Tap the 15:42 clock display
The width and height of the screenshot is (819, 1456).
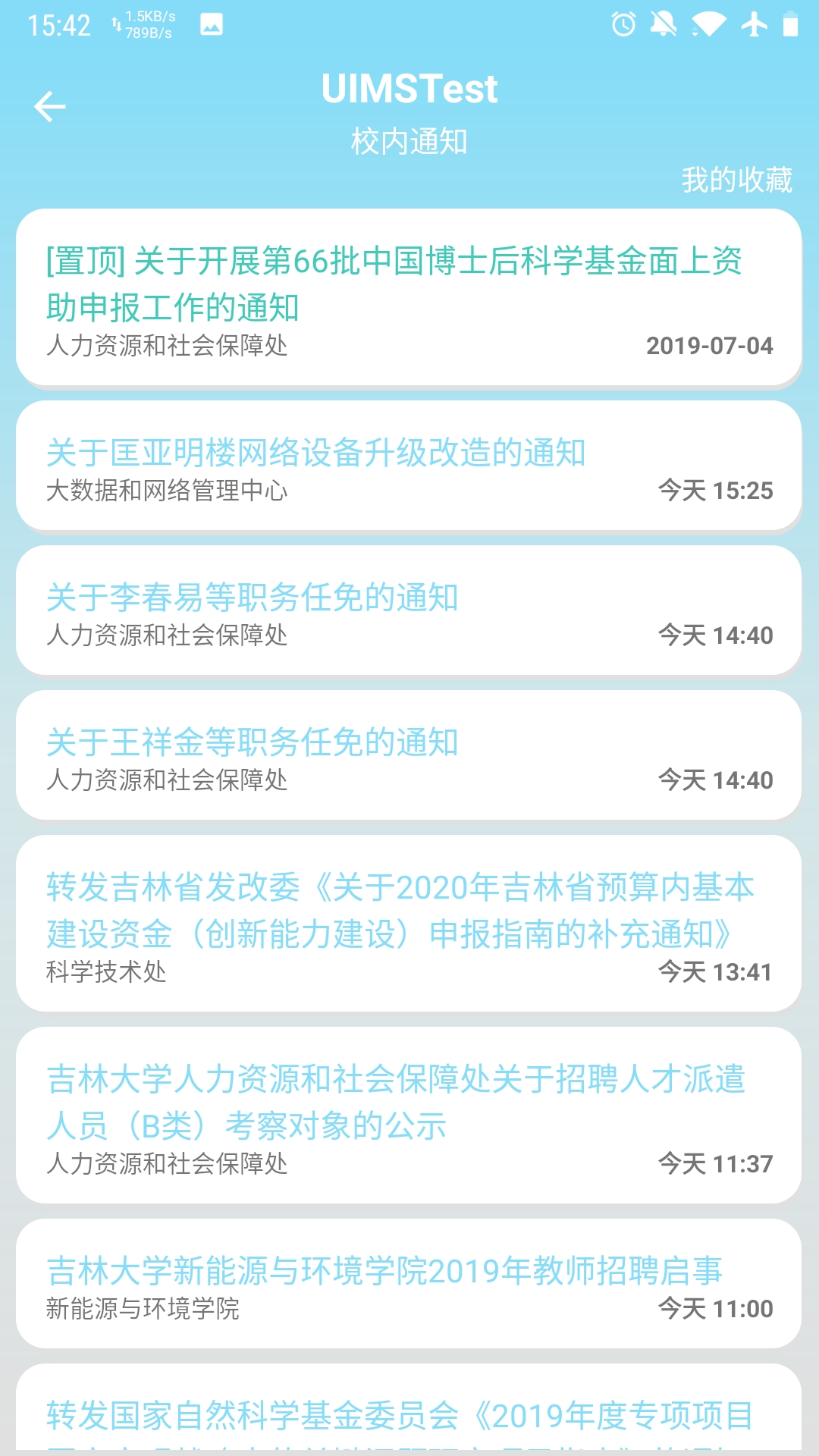click(x=61, y=25)
